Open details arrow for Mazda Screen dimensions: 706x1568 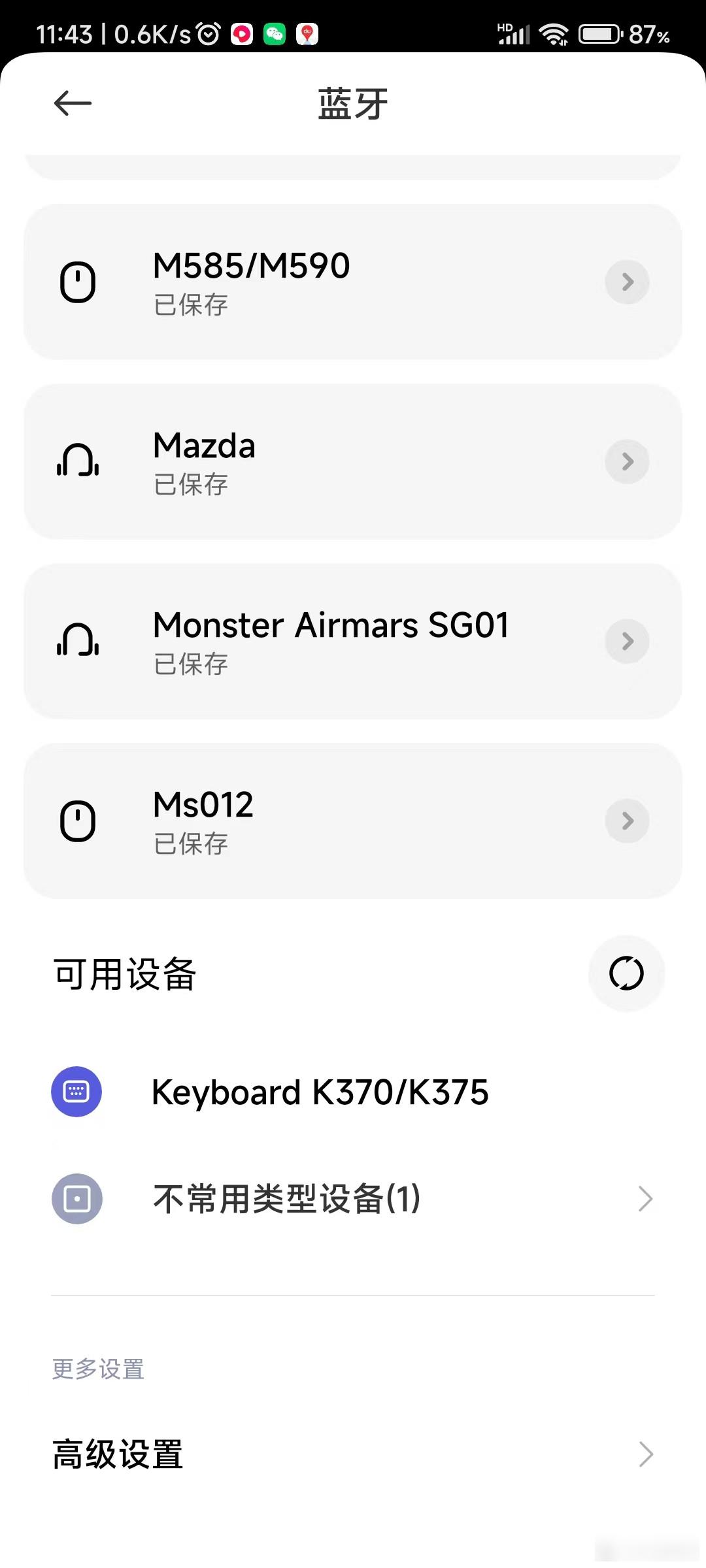pyautogui.click(x=627, y=461)
